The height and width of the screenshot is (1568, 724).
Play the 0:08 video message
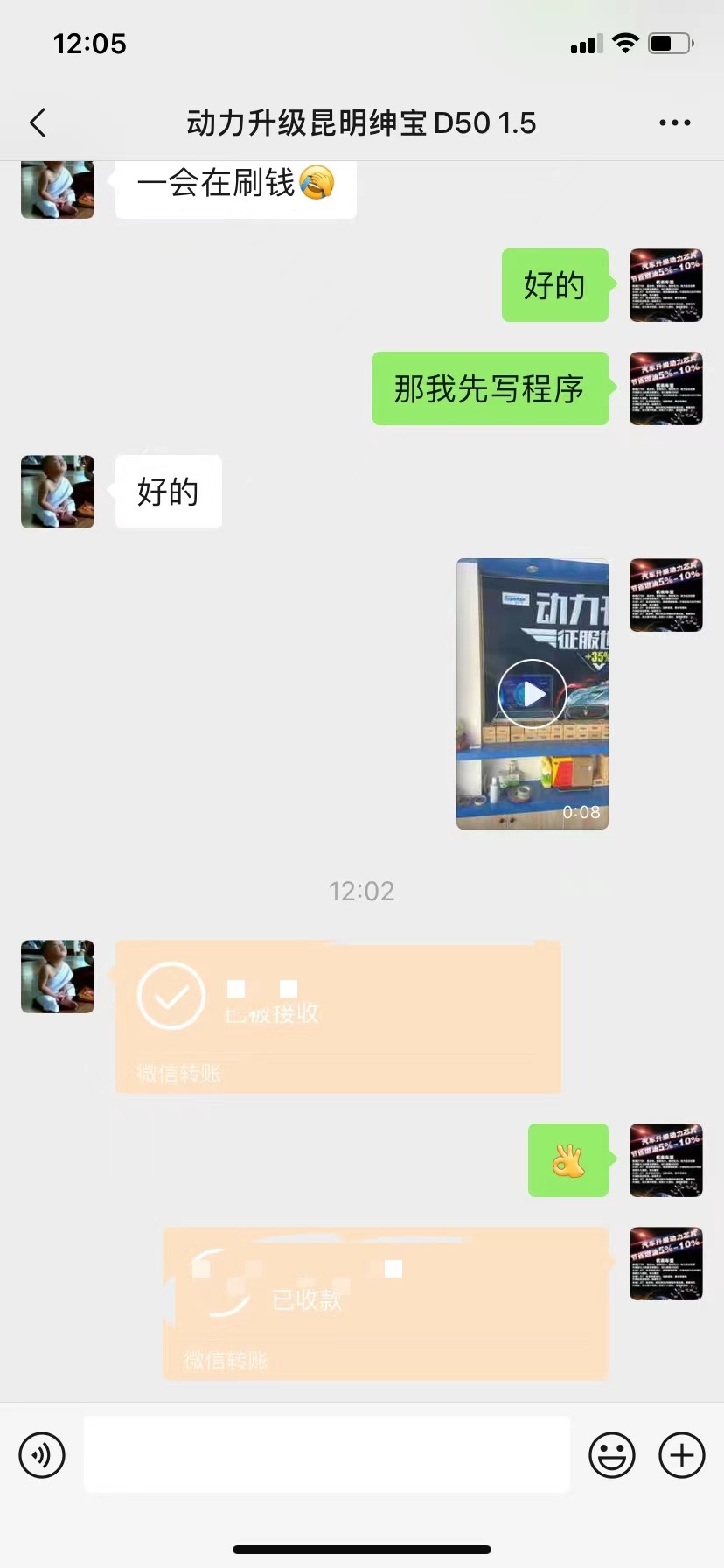click(x=533, y=694)
